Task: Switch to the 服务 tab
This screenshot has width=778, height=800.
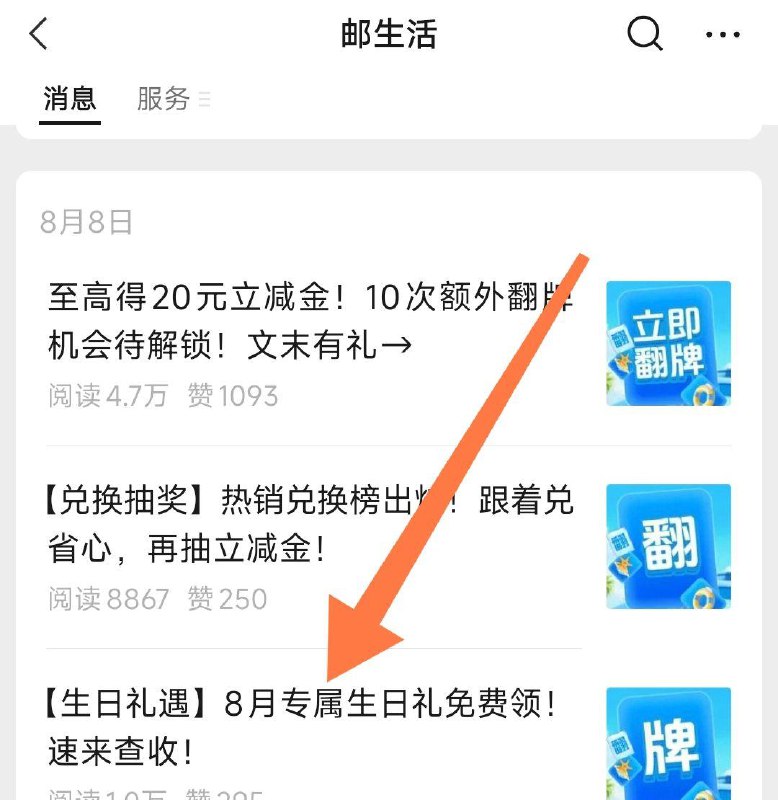Action: coord(163,98)
